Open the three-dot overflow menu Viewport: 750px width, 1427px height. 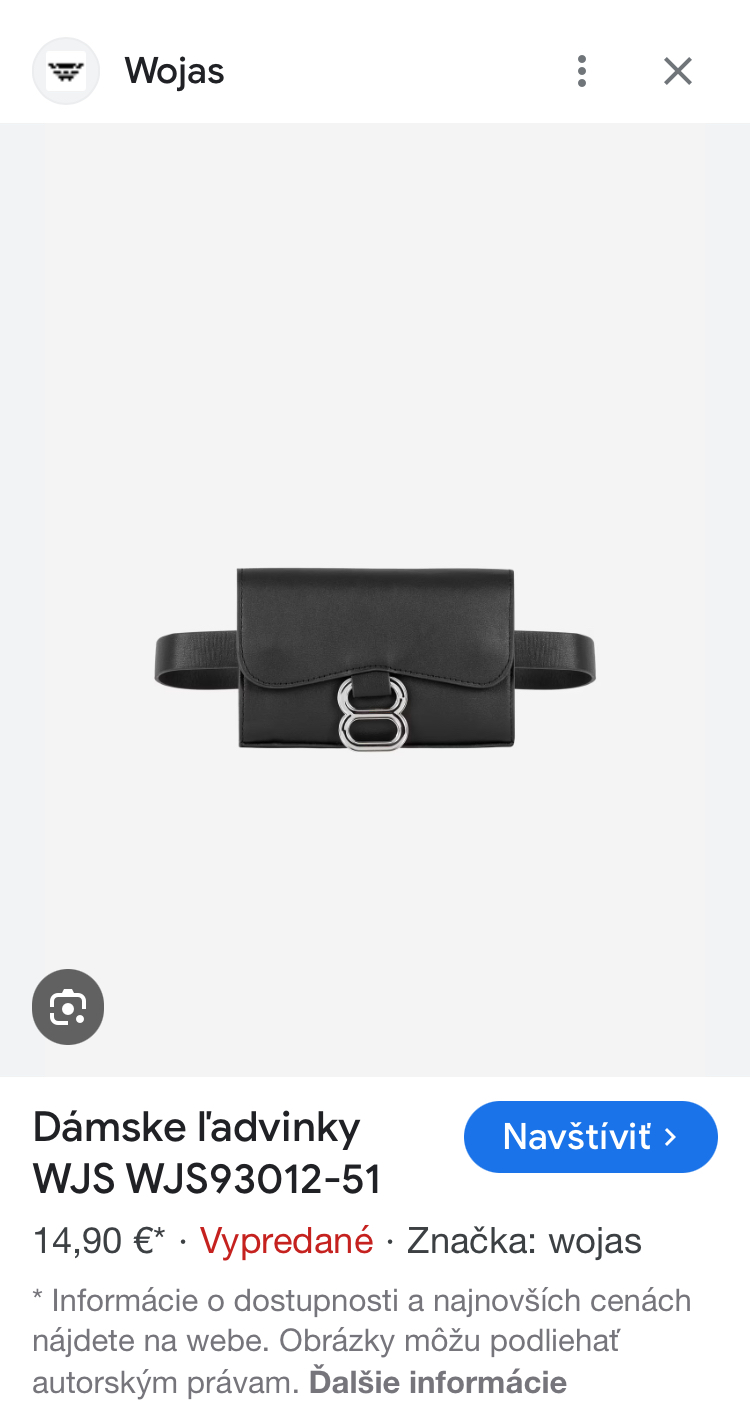point(581,71)
